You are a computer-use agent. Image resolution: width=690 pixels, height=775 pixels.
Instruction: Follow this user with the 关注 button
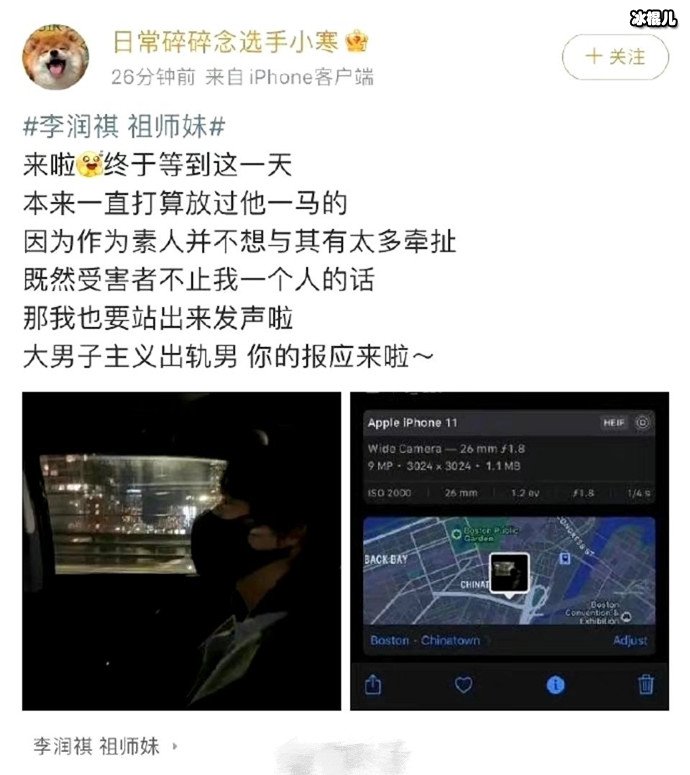point(614,55)
